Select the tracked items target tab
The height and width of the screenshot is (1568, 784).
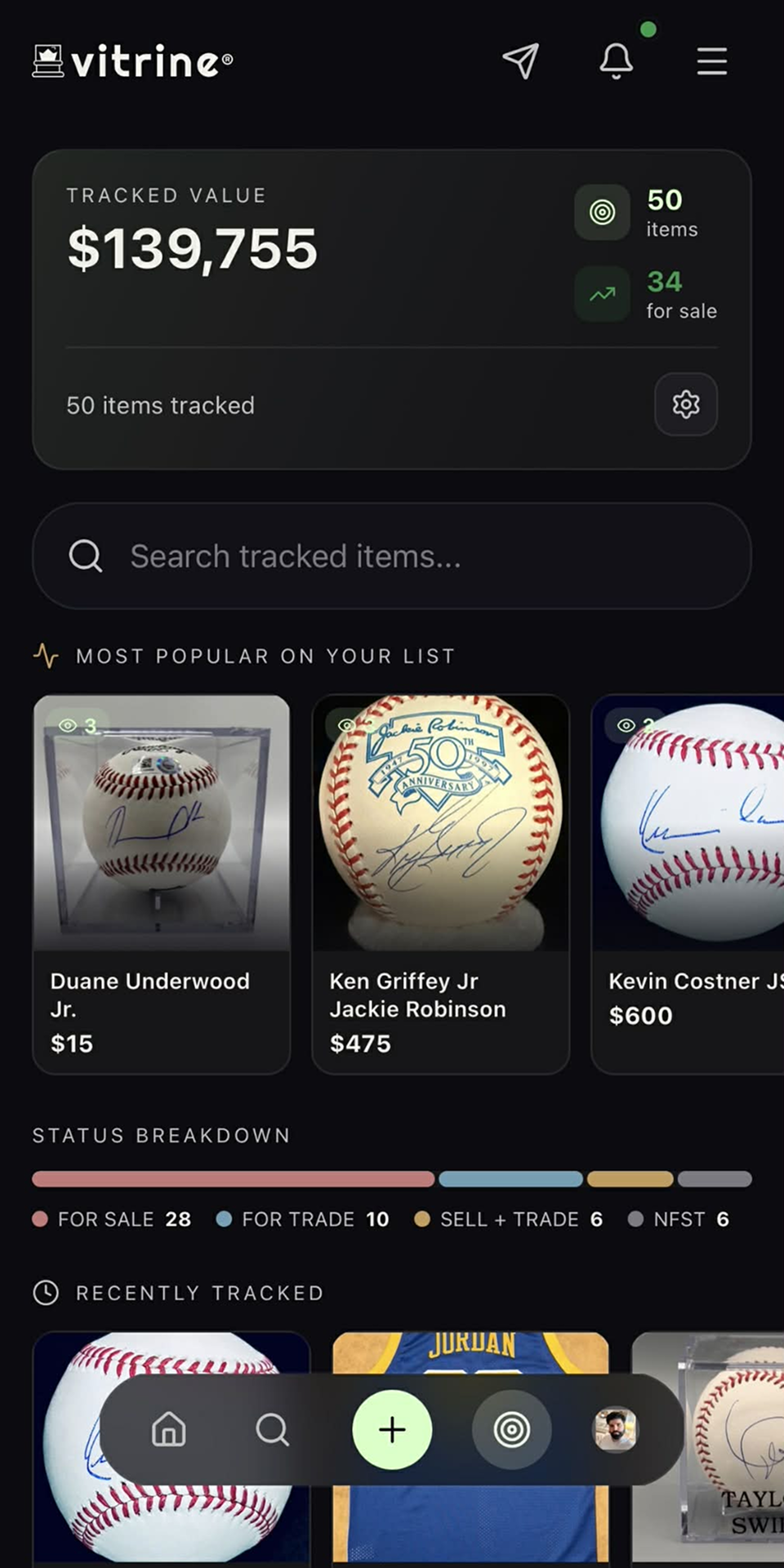click(x=512, y=1430)
